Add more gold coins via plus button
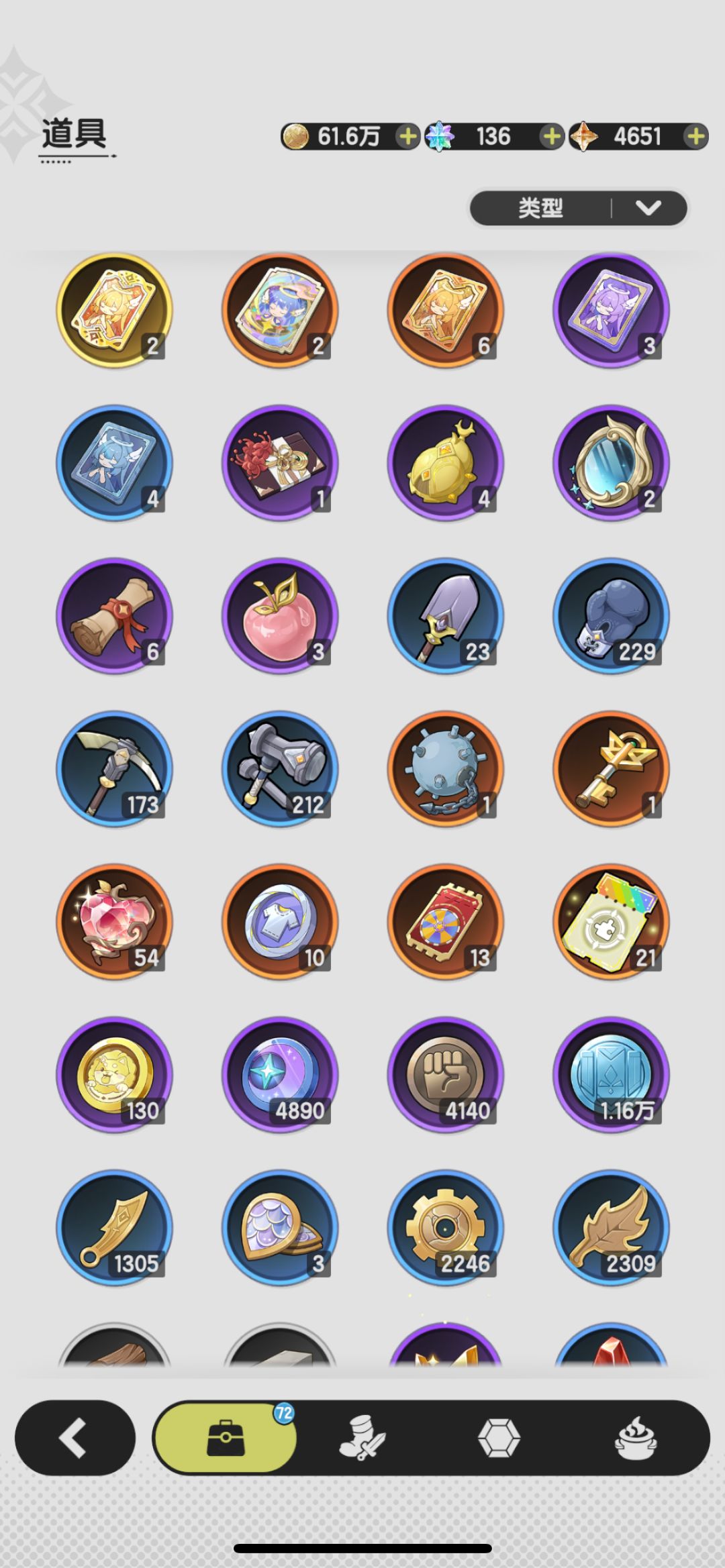Screen dimensions: 725x1568 (x=407, y=137)
